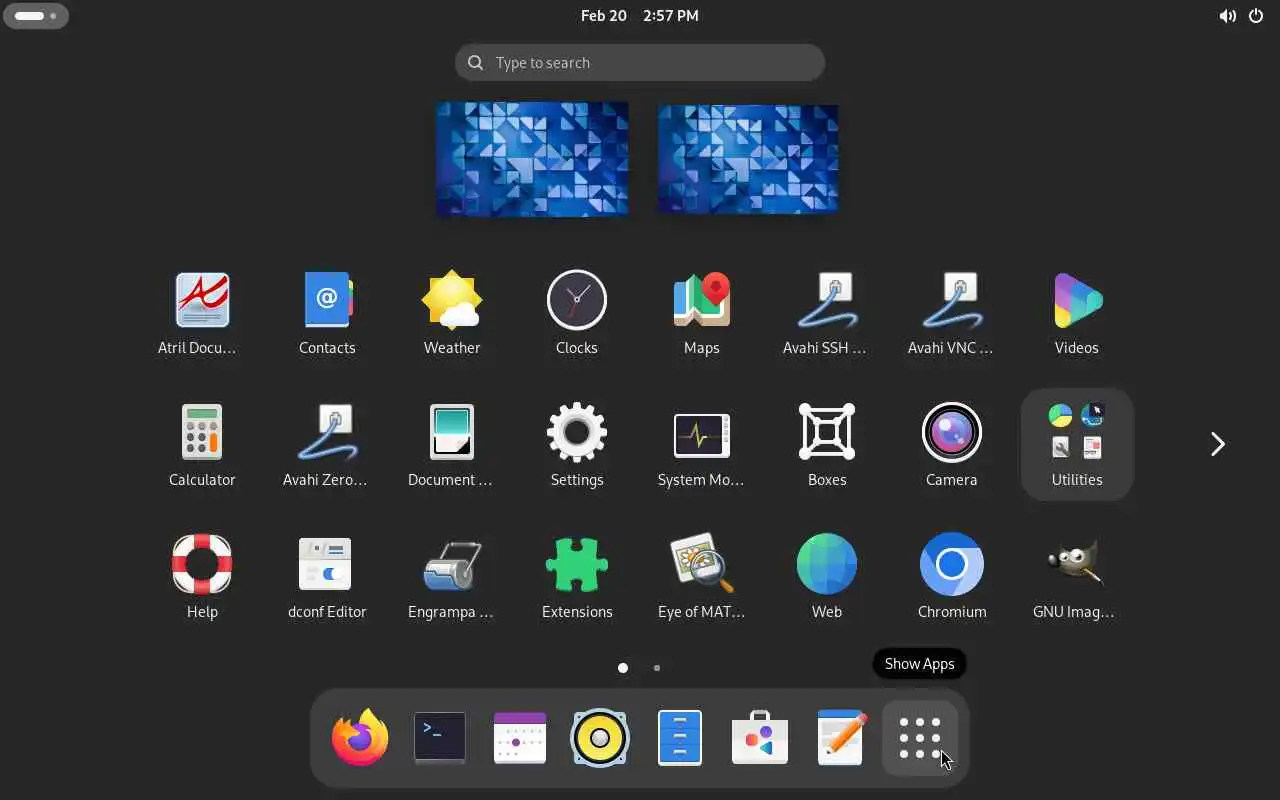The image size is (1280, 800).
Task: Open the Files manager in the dock
Action: pyautogui.click(x=680, y=738)
